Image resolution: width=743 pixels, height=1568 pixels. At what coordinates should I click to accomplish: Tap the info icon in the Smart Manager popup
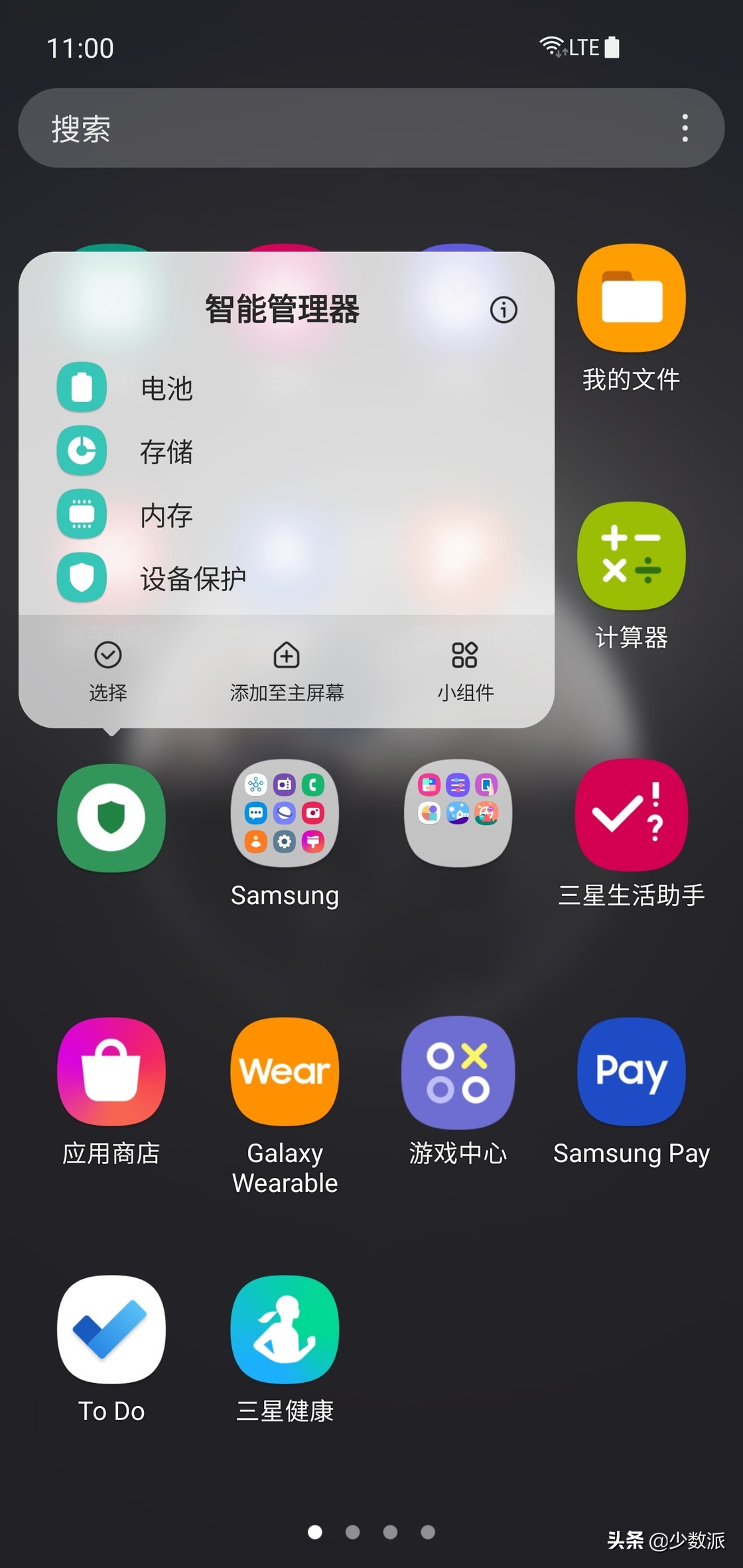pos(503,309)
